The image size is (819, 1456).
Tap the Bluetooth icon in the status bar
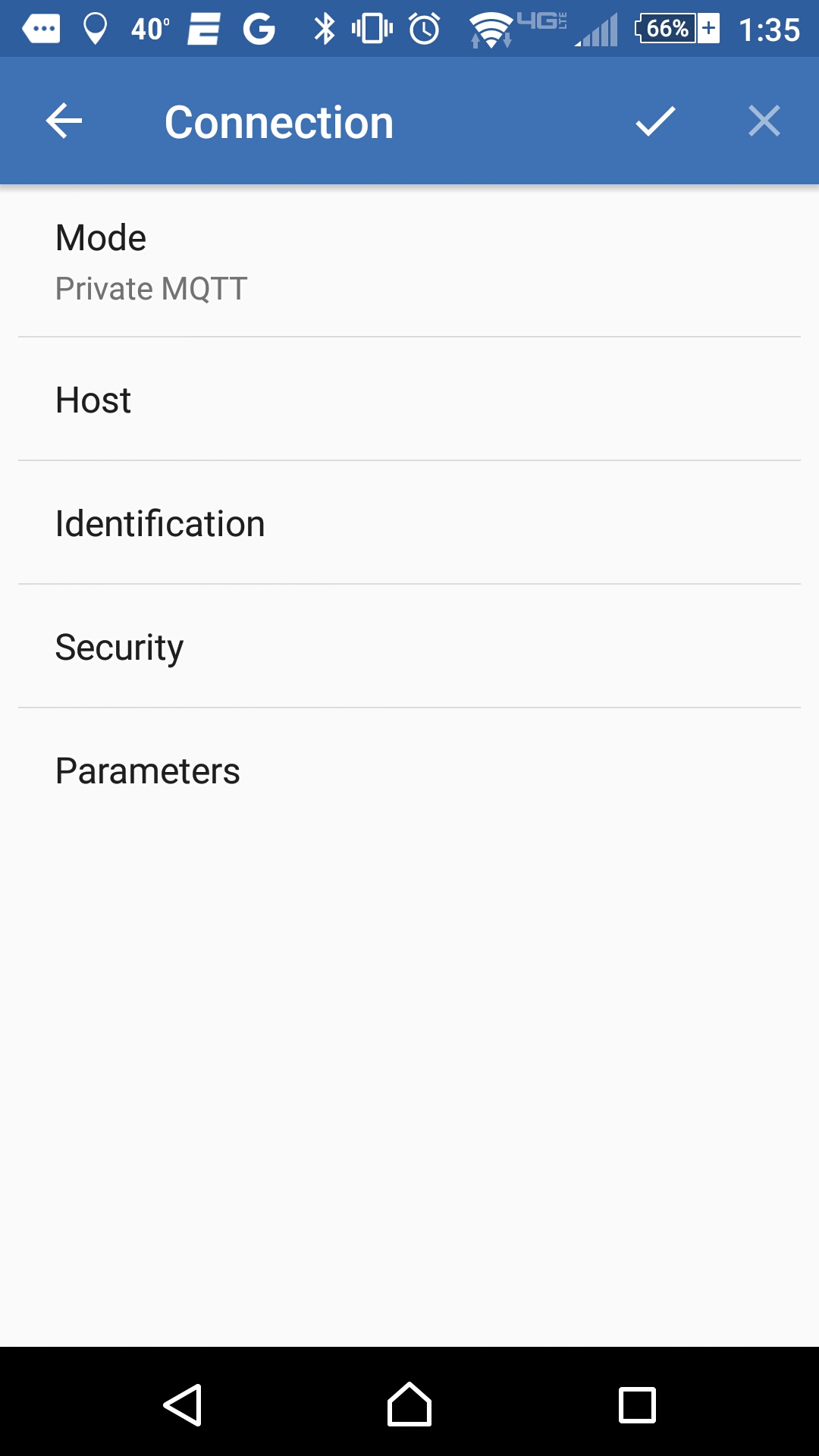point(325,28)
